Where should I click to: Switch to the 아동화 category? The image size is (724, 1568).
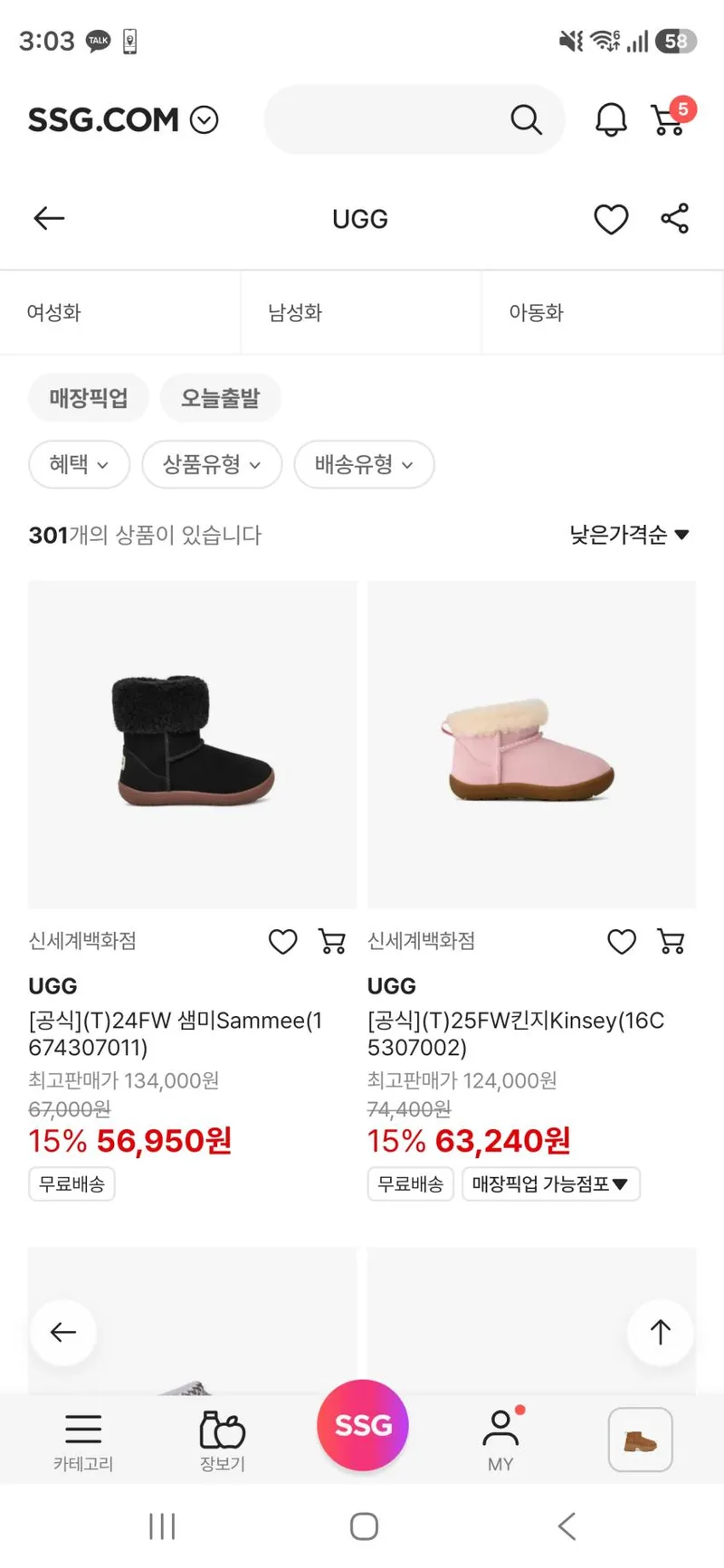point(602,312)
